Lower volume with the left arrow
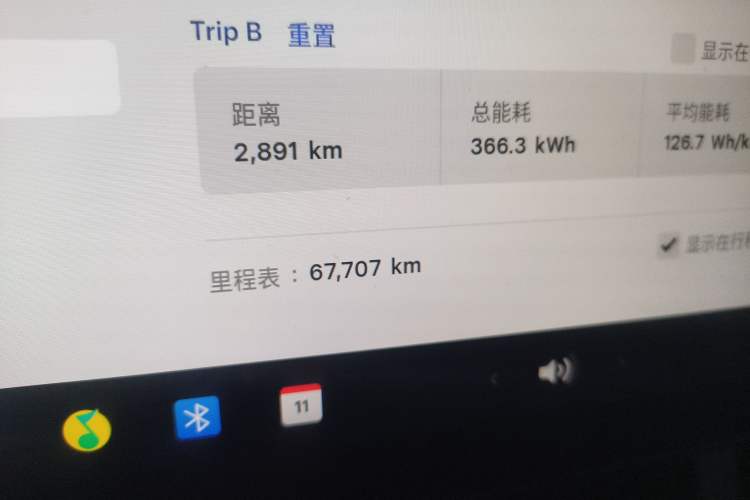Image resolution: width=750 pixels, height=500 pixels. click(497, 379)
